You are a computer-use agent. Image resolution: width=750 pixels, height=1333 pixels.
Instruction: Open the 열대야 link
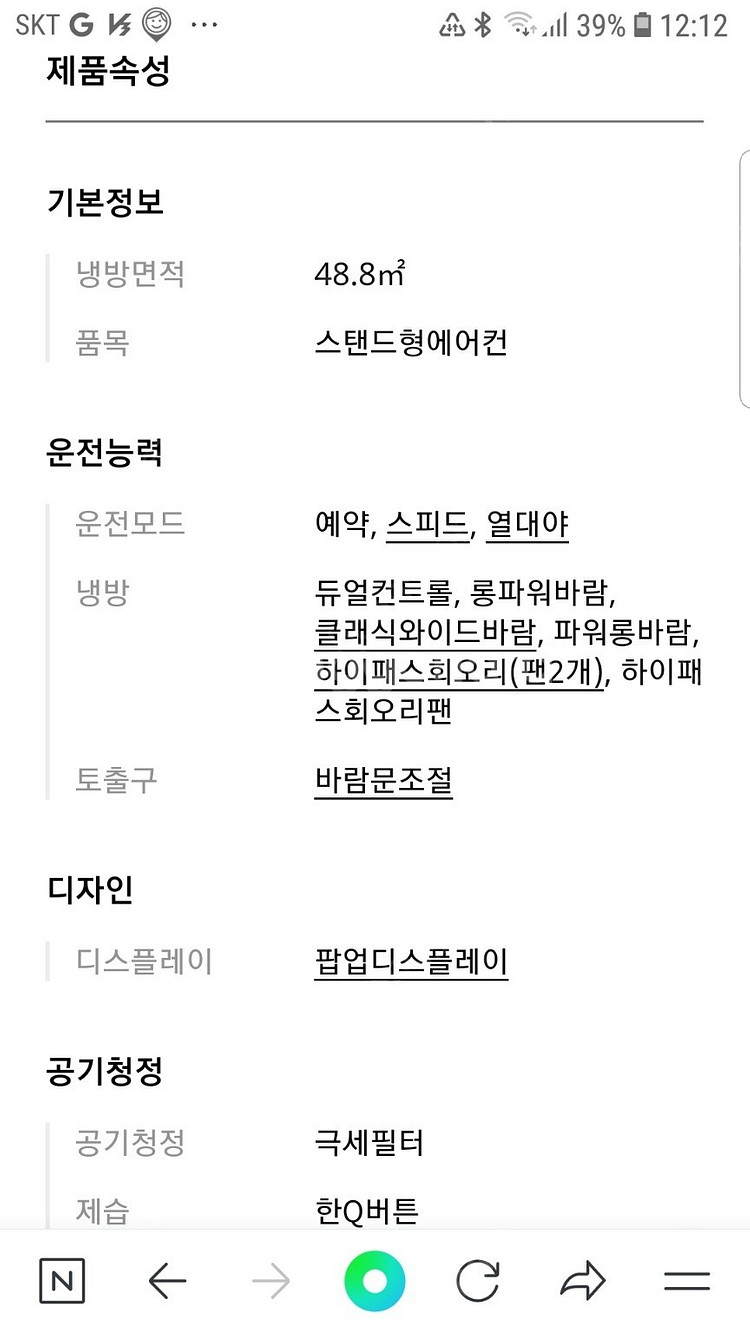pyautogui.click(x=527, y=525)
